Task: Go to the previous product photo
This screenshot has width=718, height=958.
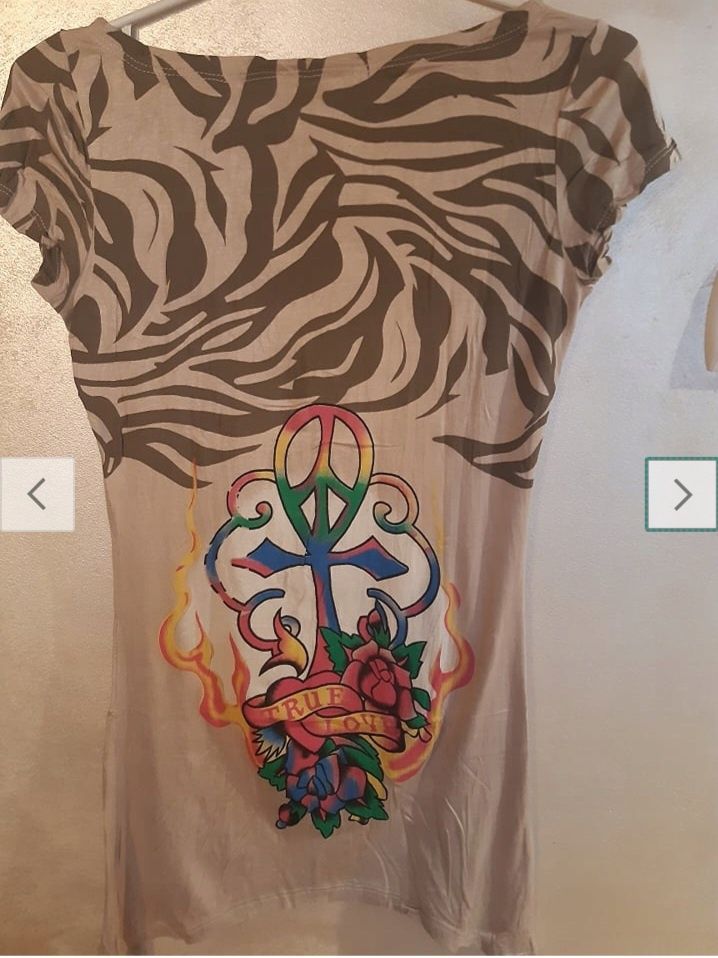Action: coord(37,494)
